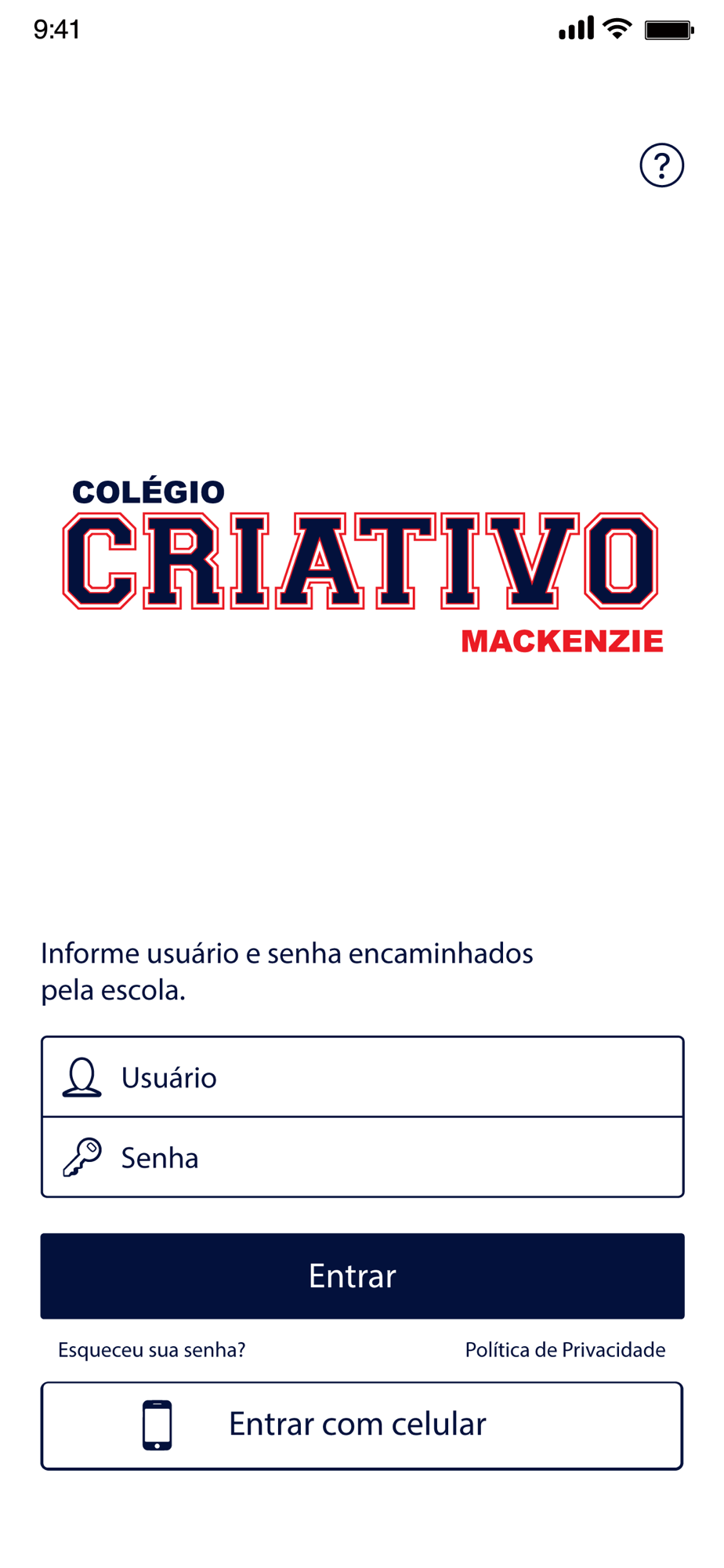Viewport: 724px width, 1568px height.
Task: Tap the Entrar login button
Action: [x=362, y=1276]
